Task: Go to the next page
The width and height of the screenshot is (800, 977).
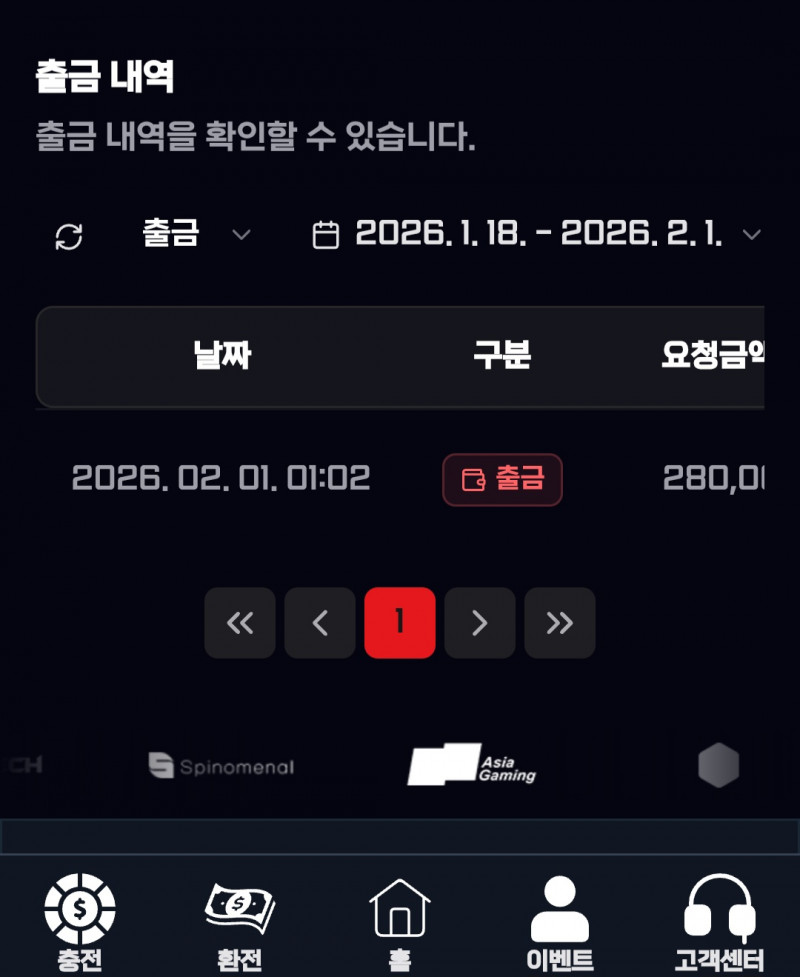Action: coord(480,623)
